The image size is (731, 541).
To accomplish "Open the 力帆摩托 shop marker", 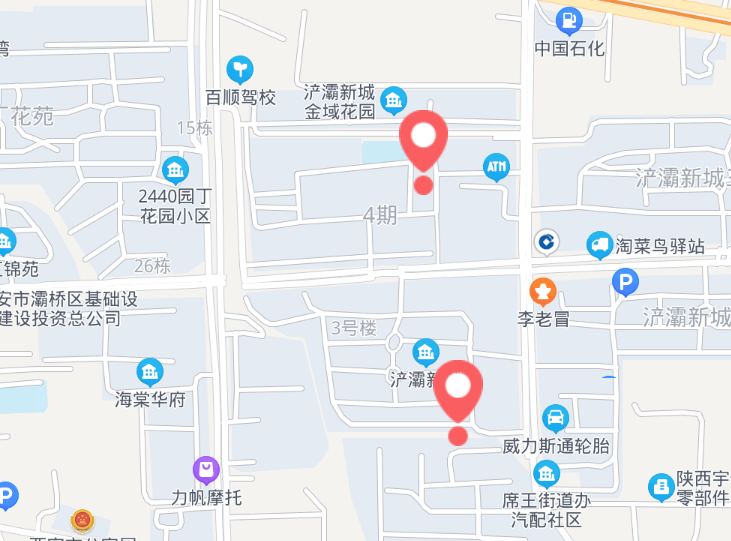I will pos(206,469).
